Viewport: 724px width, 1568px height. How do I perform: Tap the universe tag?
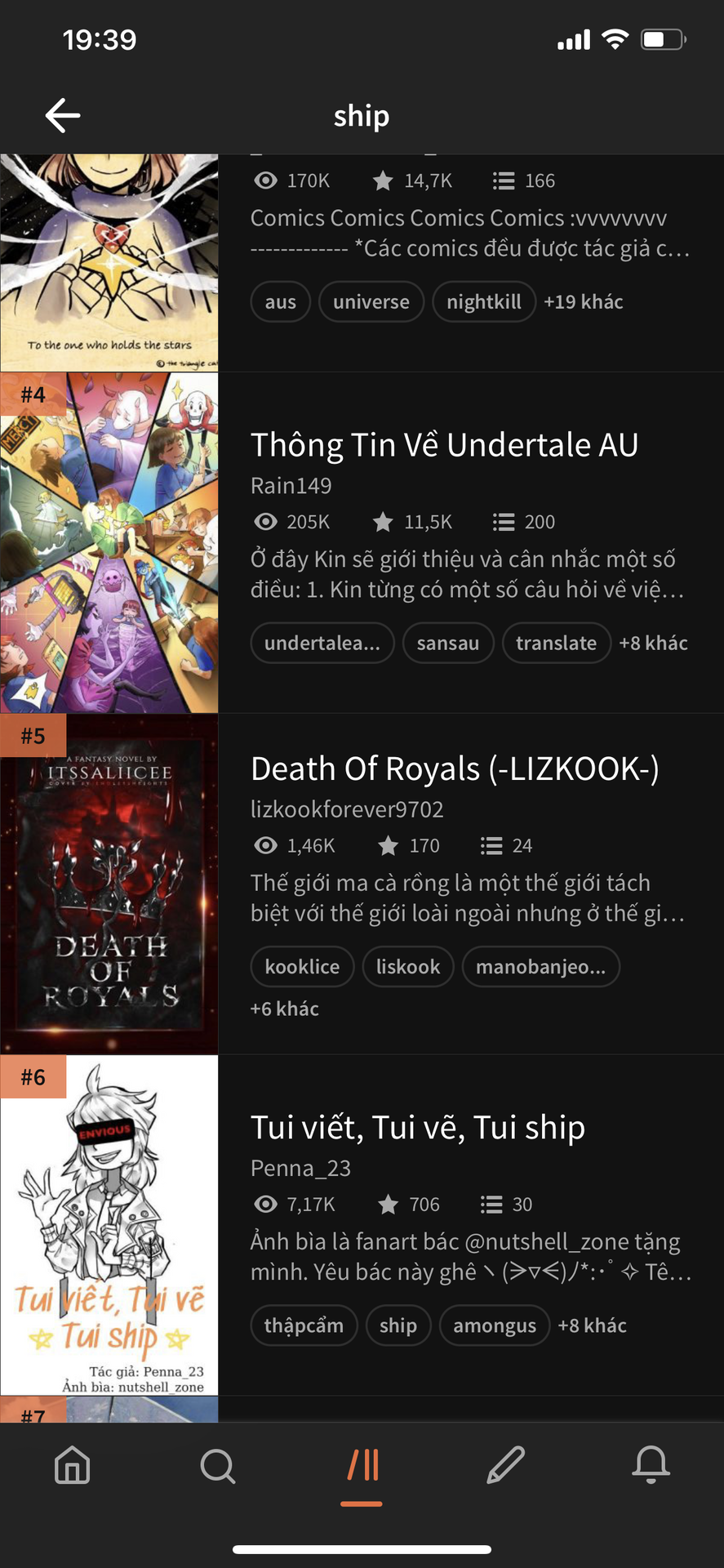pos(371,302)
